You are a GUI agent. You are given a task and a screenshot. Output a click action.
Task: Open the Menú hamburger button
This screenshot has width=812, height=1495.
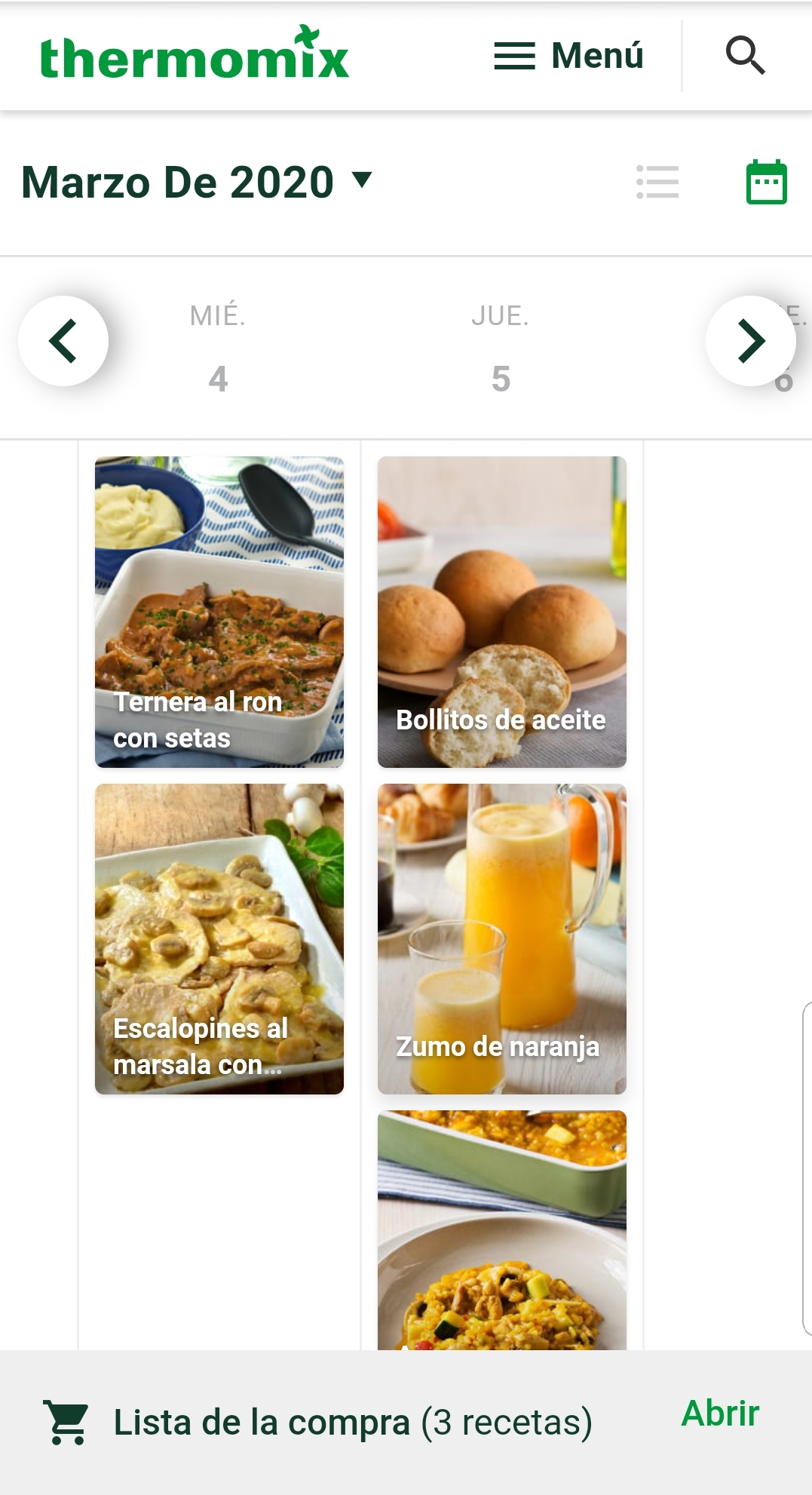[x=568, y=56]
